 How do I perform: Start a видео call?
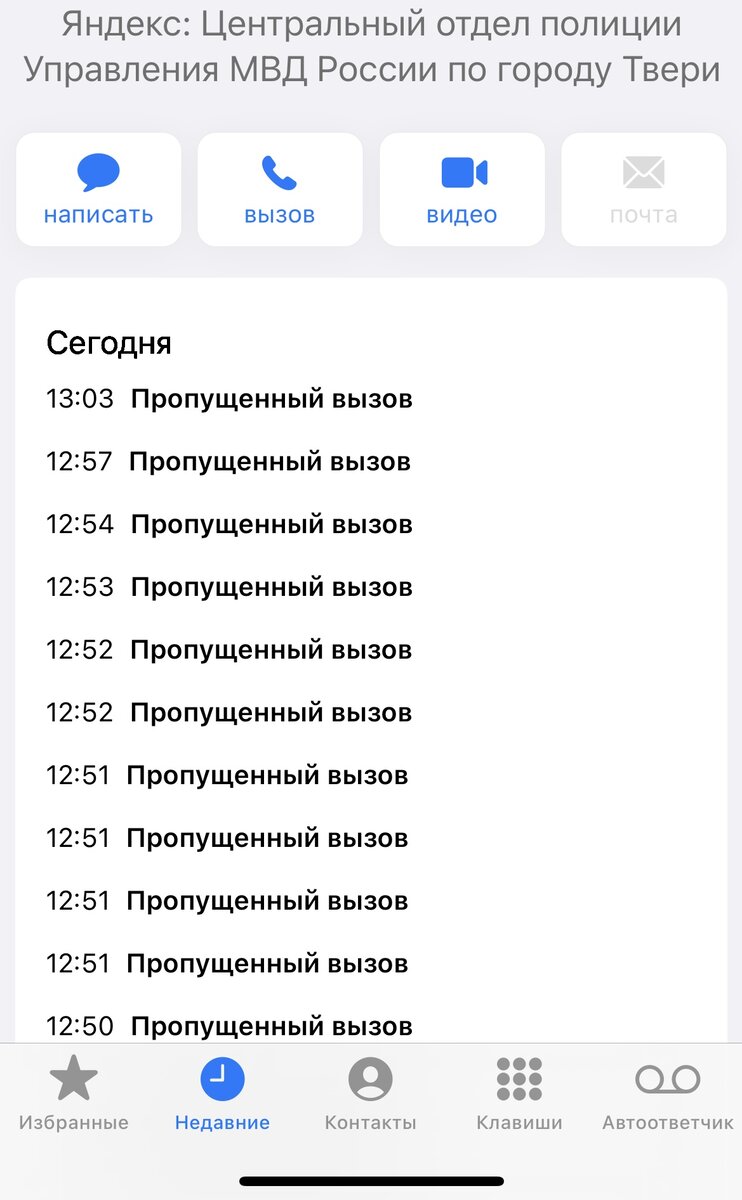[x=462, y=189]
